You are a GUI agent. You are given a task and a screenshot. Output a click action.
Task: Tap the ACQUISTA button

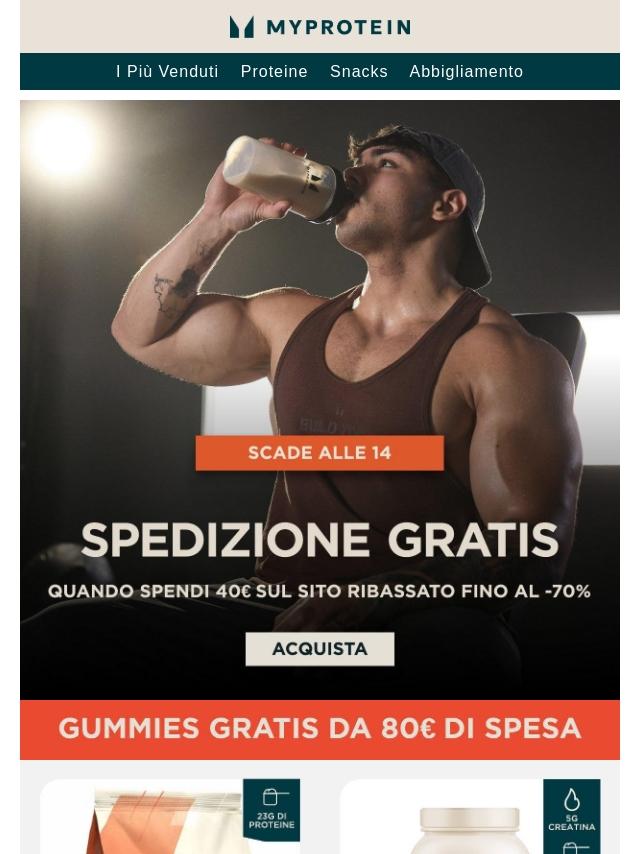coord(320,649)
